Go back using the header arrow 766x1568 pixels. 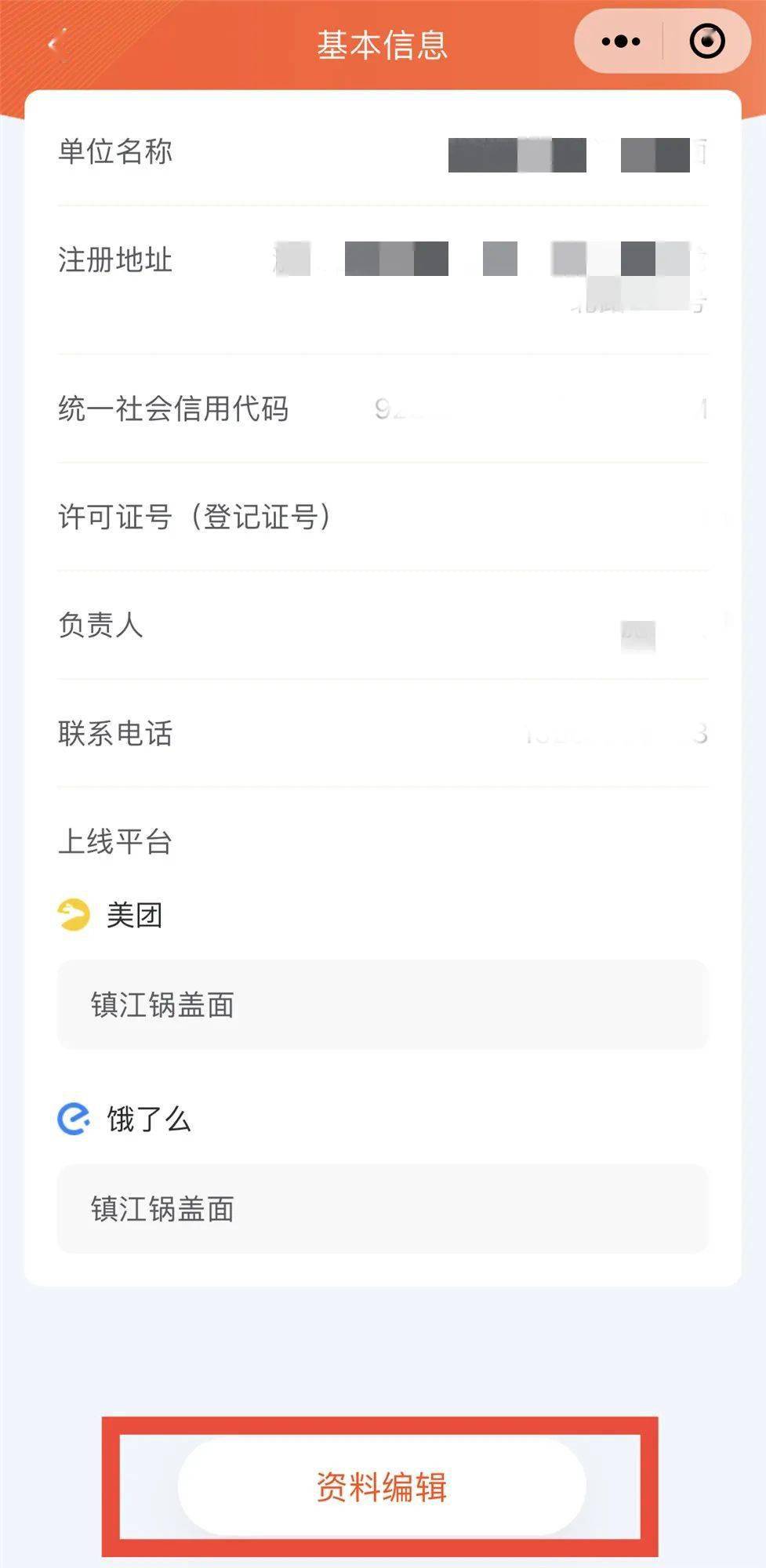56,44
